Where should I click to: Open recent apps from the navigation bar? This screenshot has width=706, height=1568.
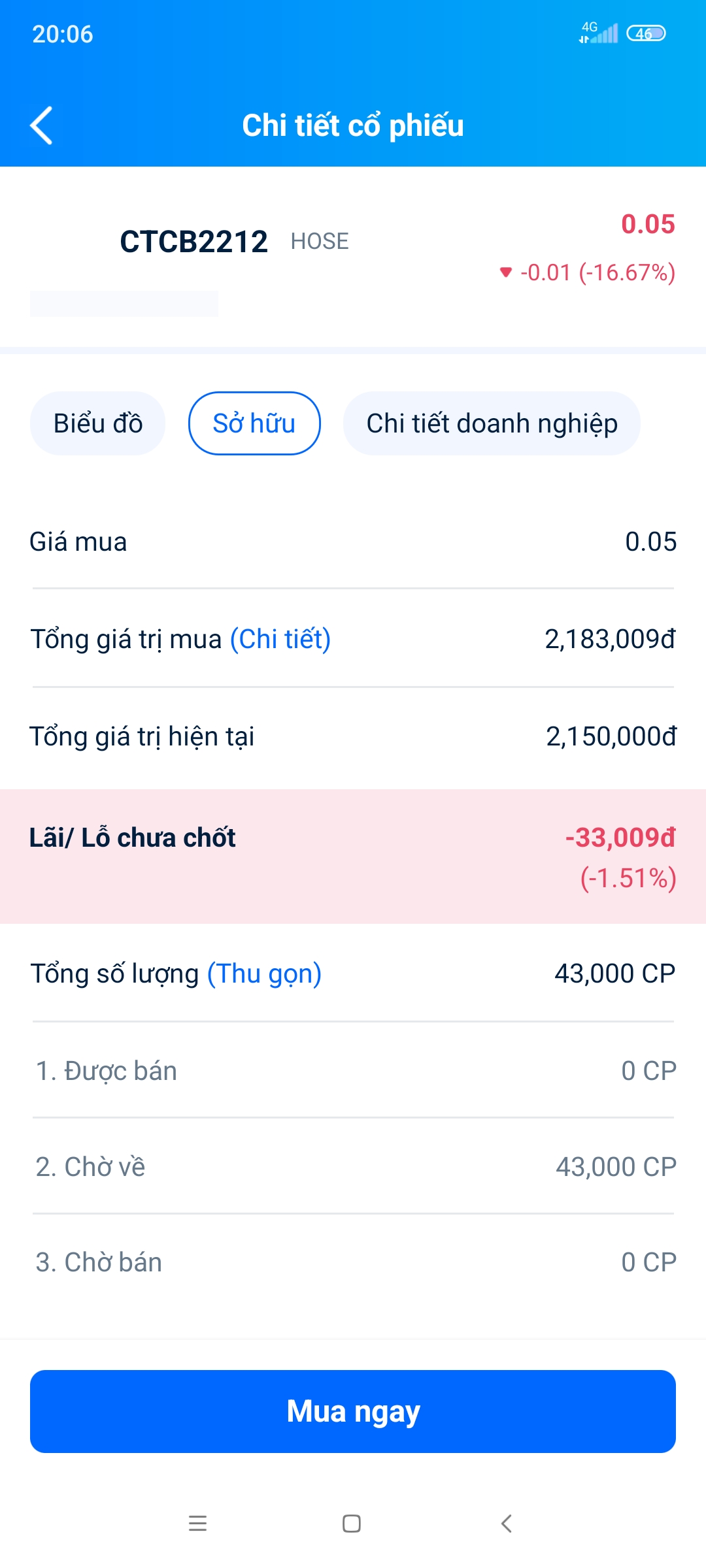click(197, 1524)
